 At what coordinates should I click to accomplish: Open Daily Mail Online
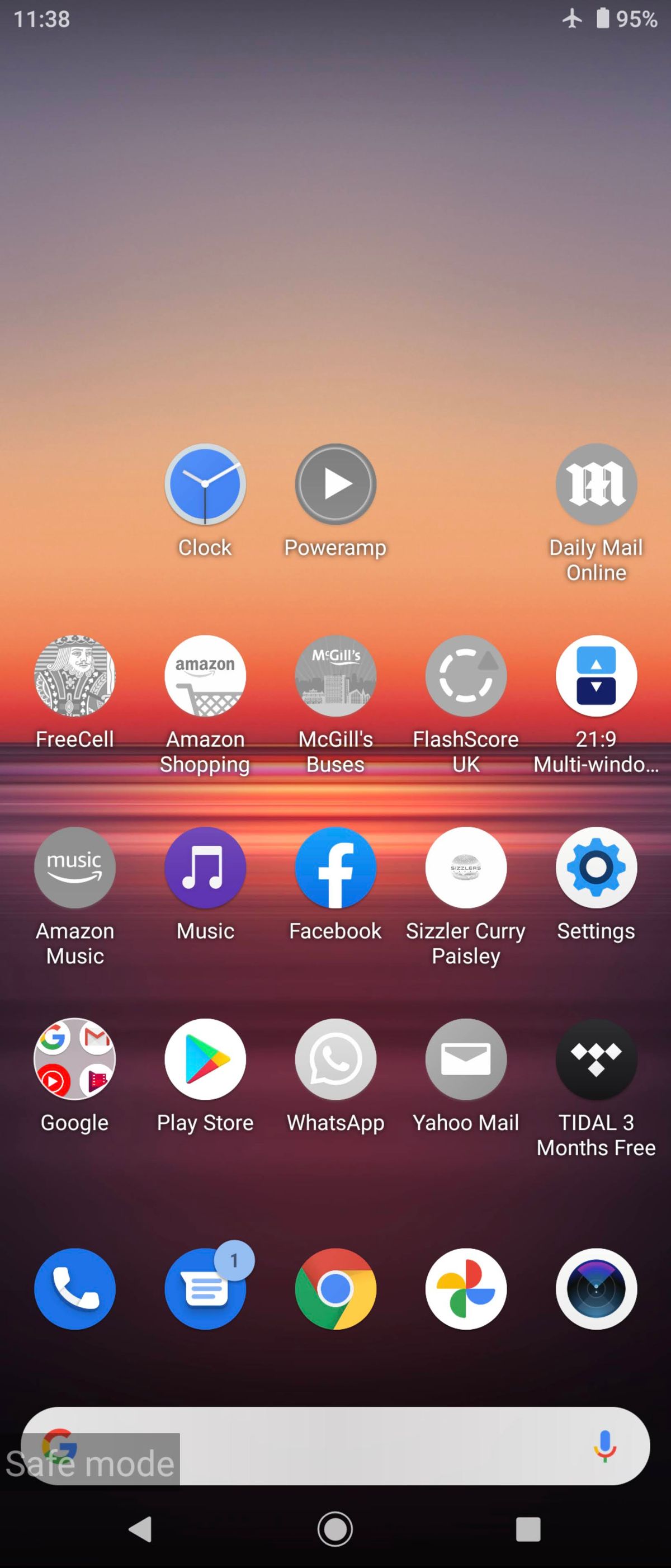pyautogui.click(x=596, y=484)
